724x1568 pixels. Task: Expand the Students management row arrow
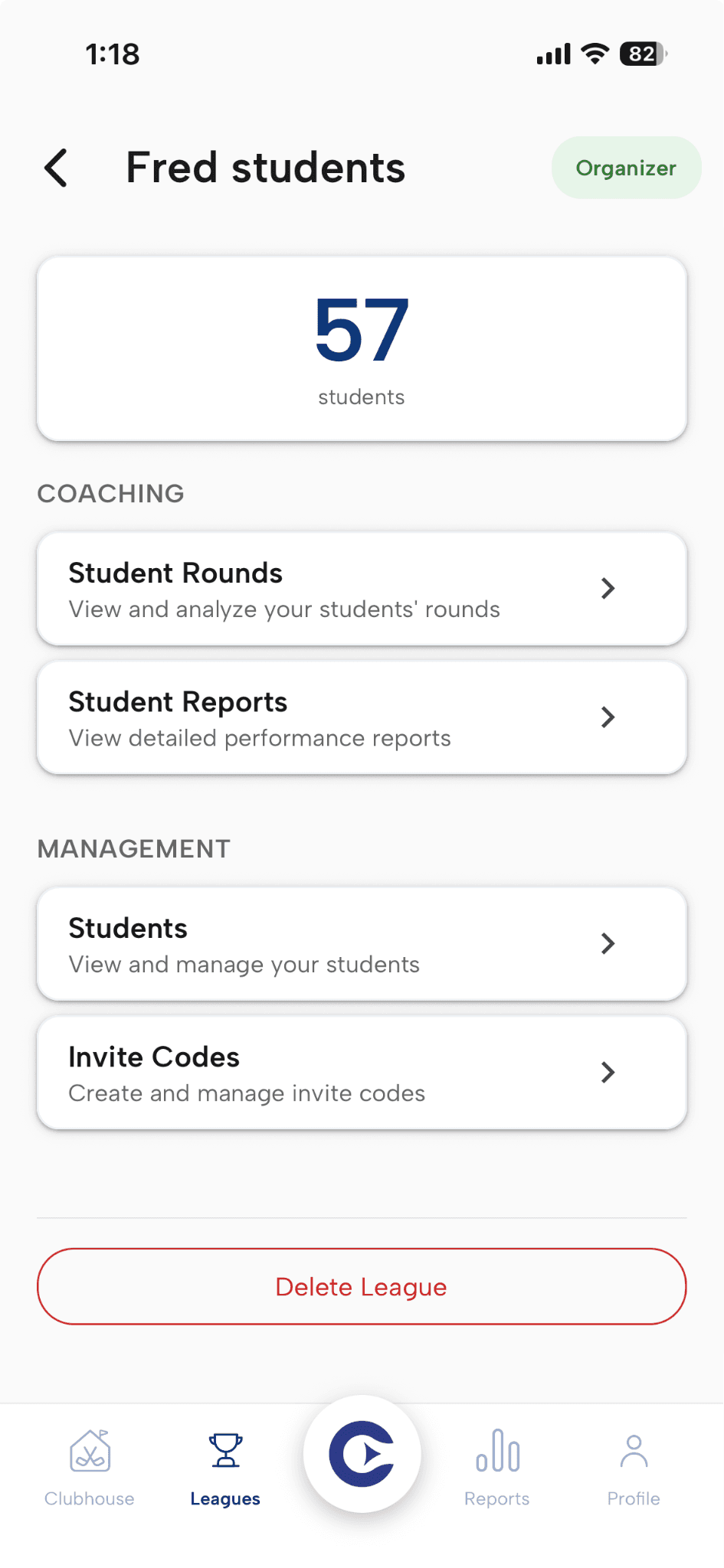[x=608, y=944]
